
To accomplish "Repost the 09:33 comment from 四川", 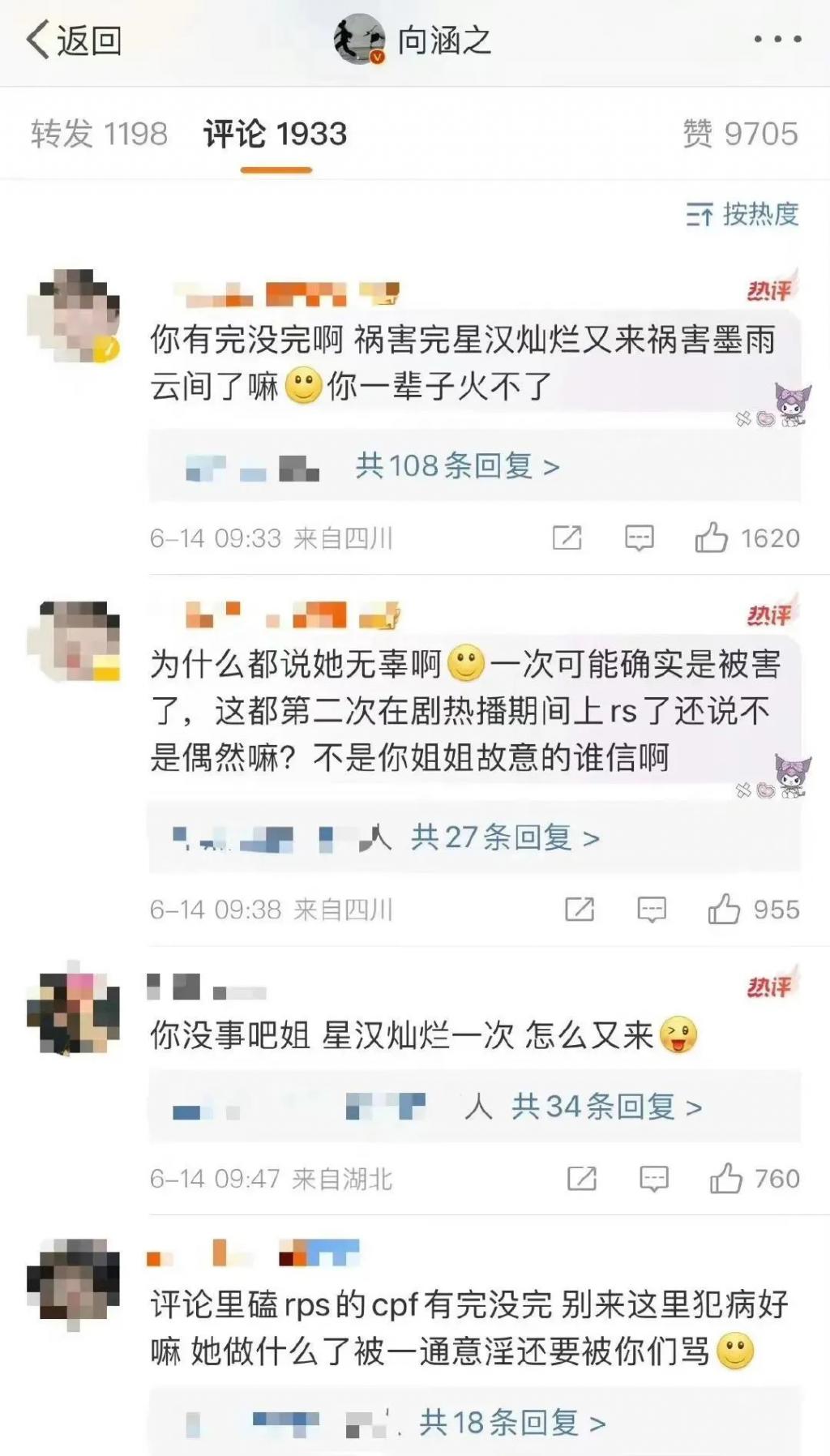I will (x=567, y=537).
